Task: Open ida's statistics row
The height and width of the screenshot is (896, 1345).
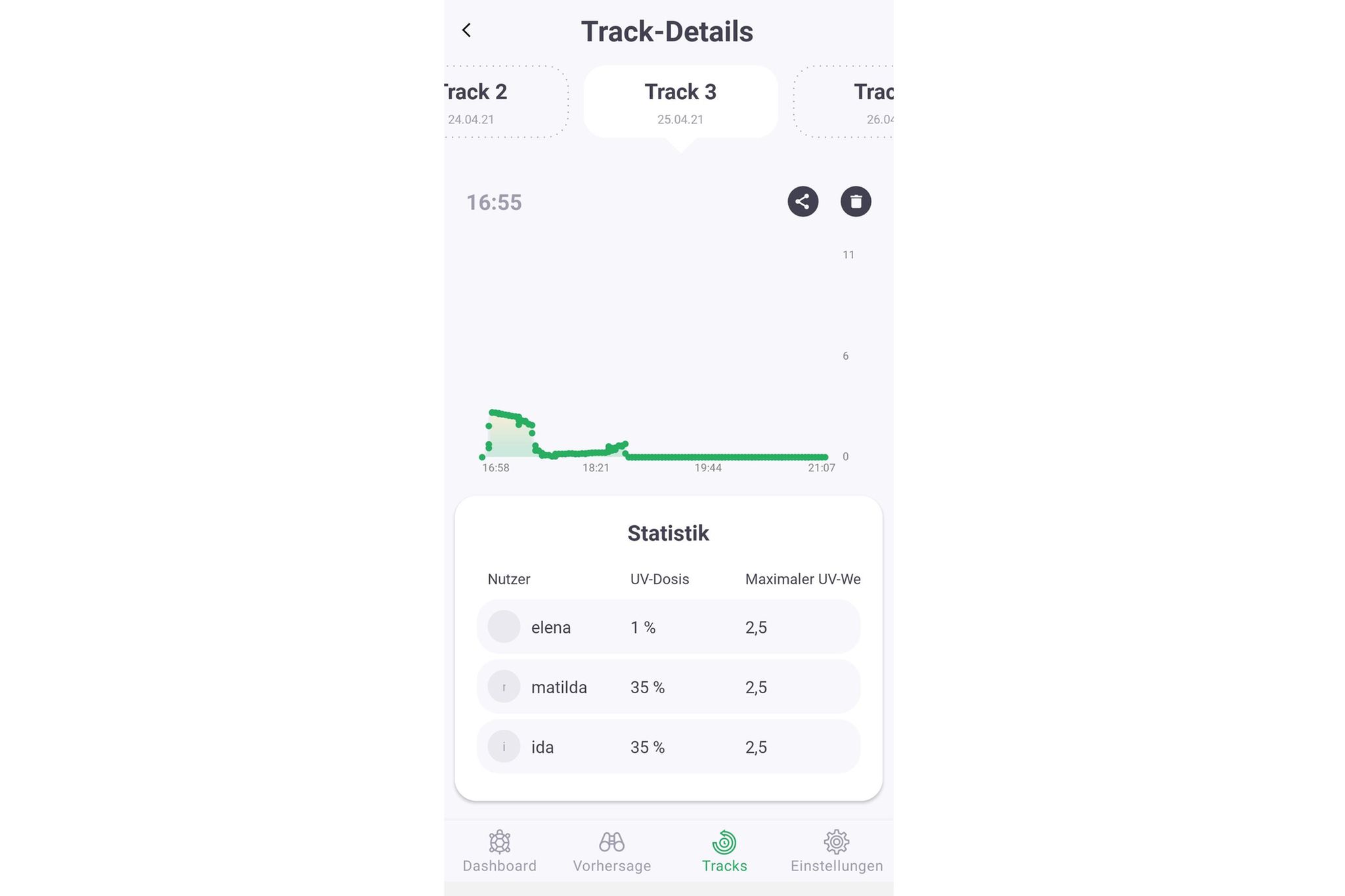Action: tap(668, 746)
